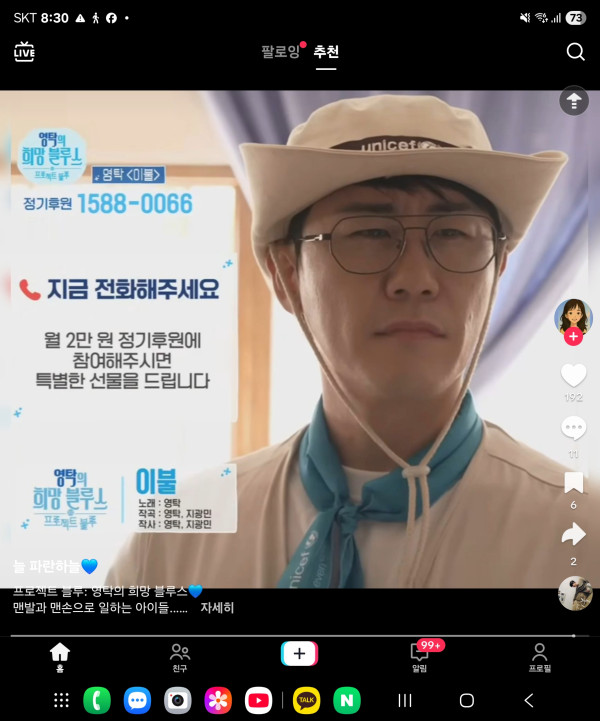Bookmark this video
Screen dimensions: 600x721
click(573, 483)
